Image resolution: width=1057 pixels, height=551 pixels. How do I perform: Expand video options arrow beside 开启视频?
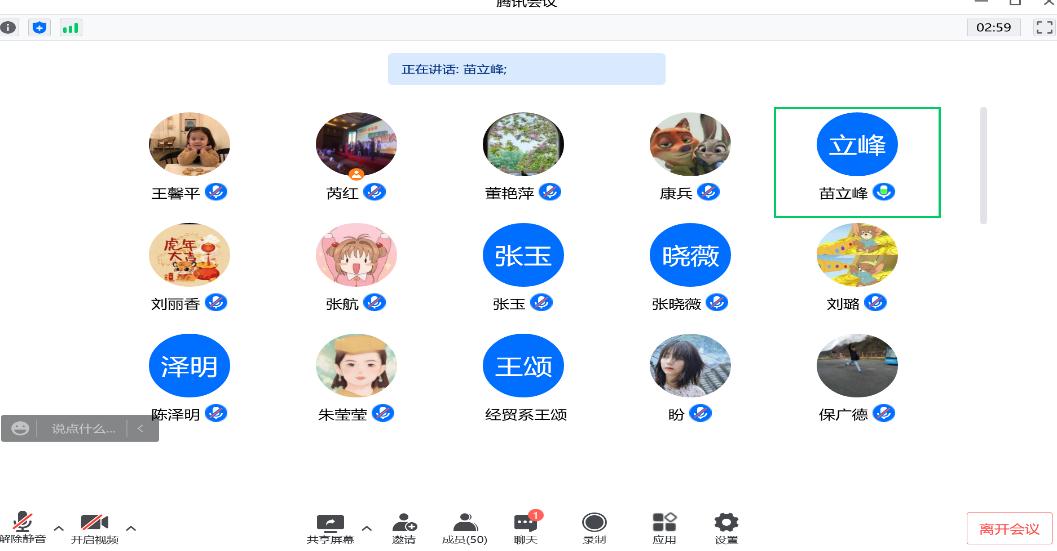(x=131, y=528)
